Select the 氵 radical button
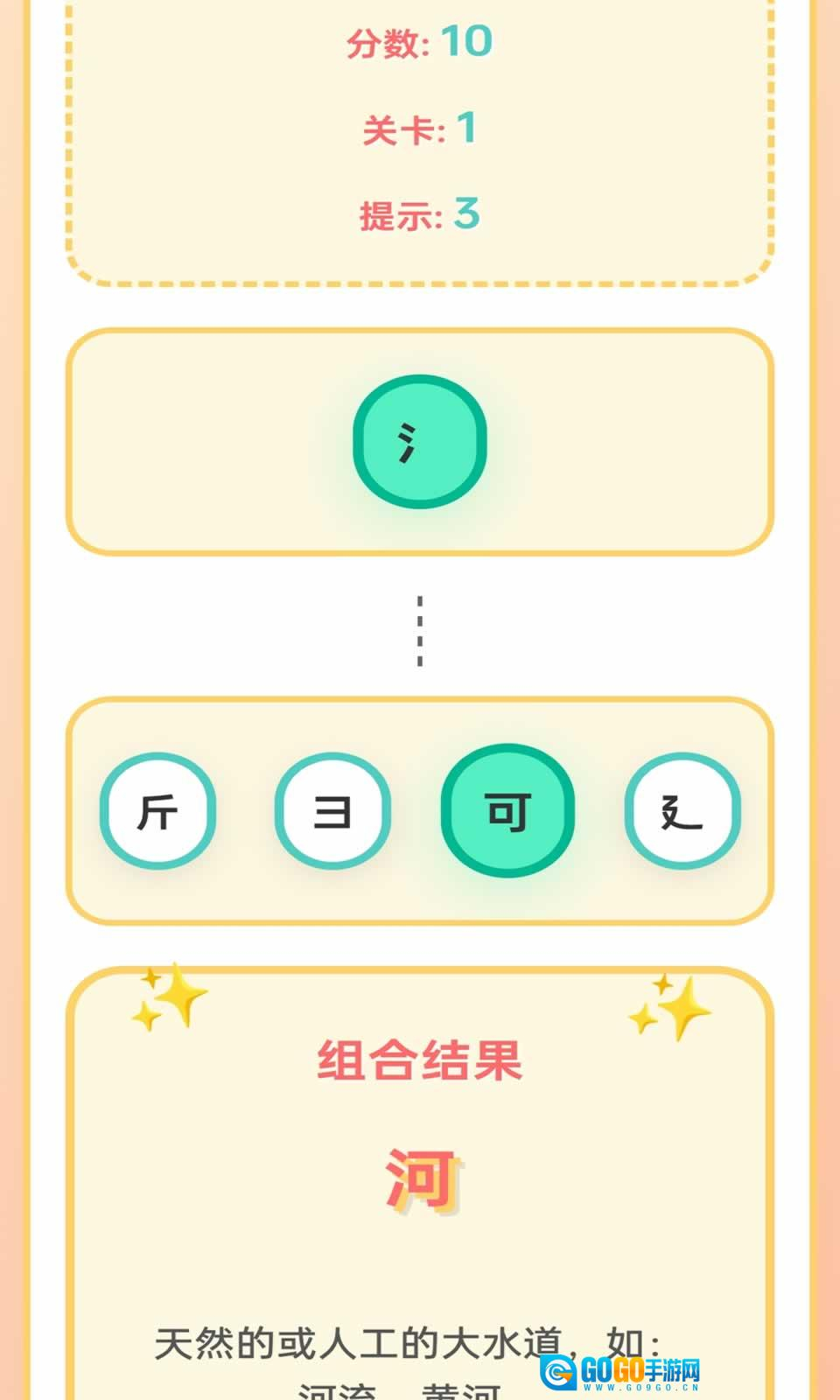 pyautogui.click(x=420, y=442)
